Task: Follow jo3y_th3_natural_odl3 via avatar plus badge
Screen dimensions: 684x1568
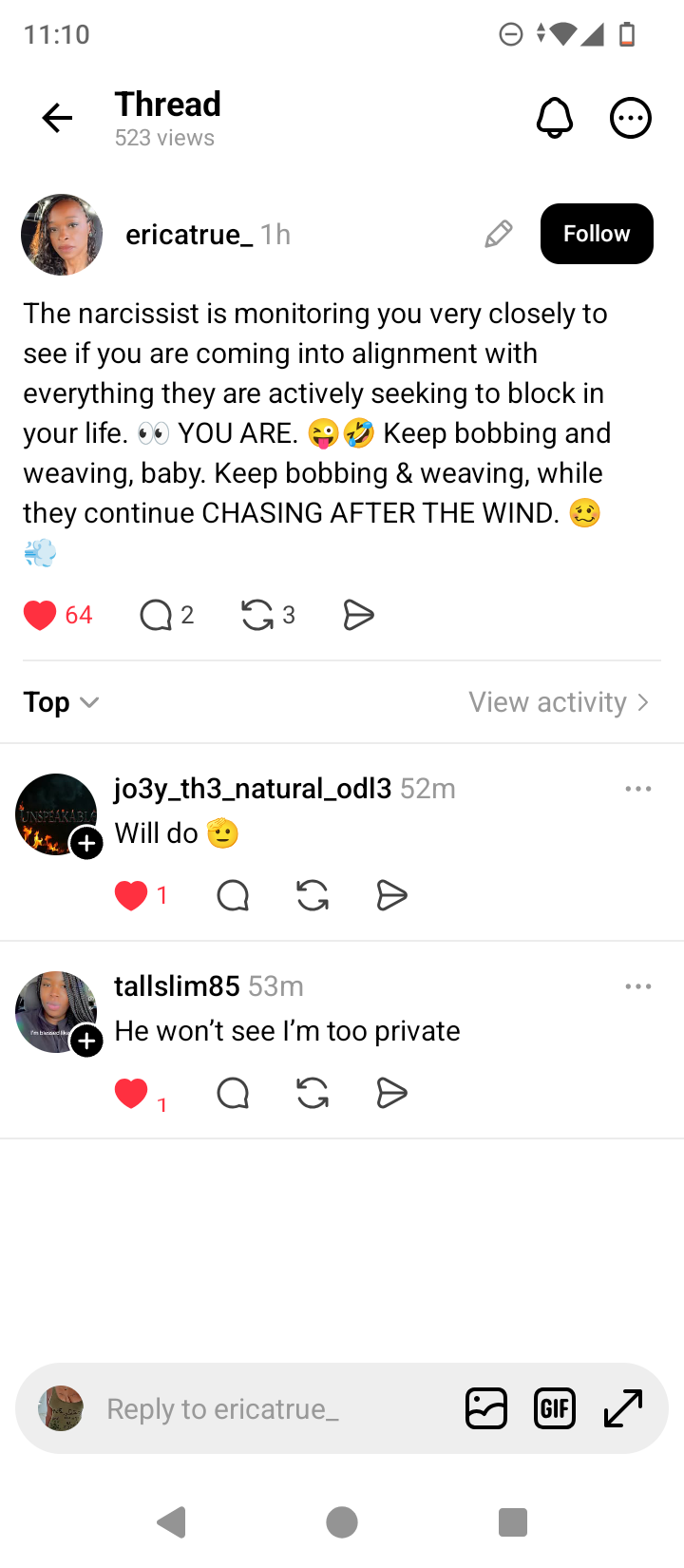Action: pyautogui.click(x=86, y=843)
